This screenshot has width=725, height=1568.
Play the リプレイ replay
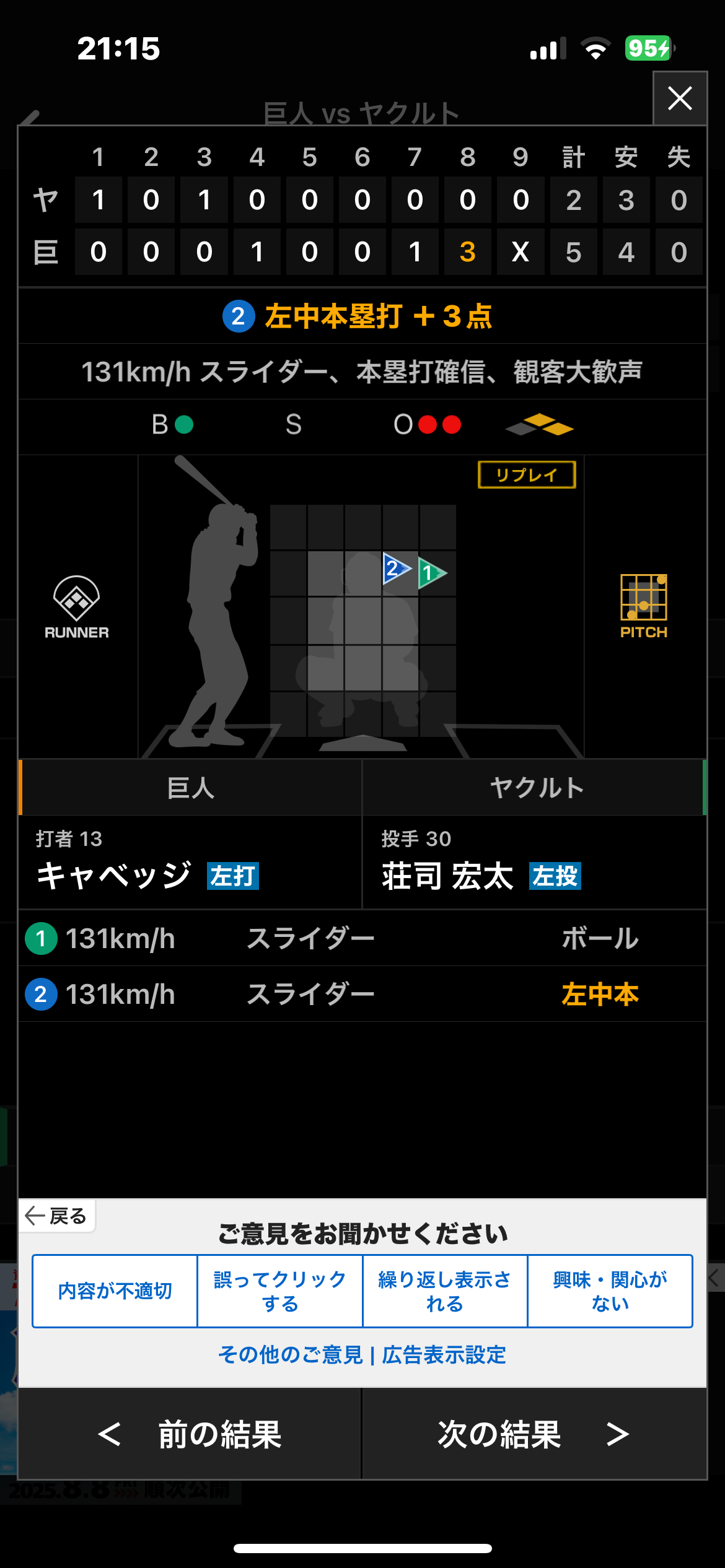click(x=527, y=475)
